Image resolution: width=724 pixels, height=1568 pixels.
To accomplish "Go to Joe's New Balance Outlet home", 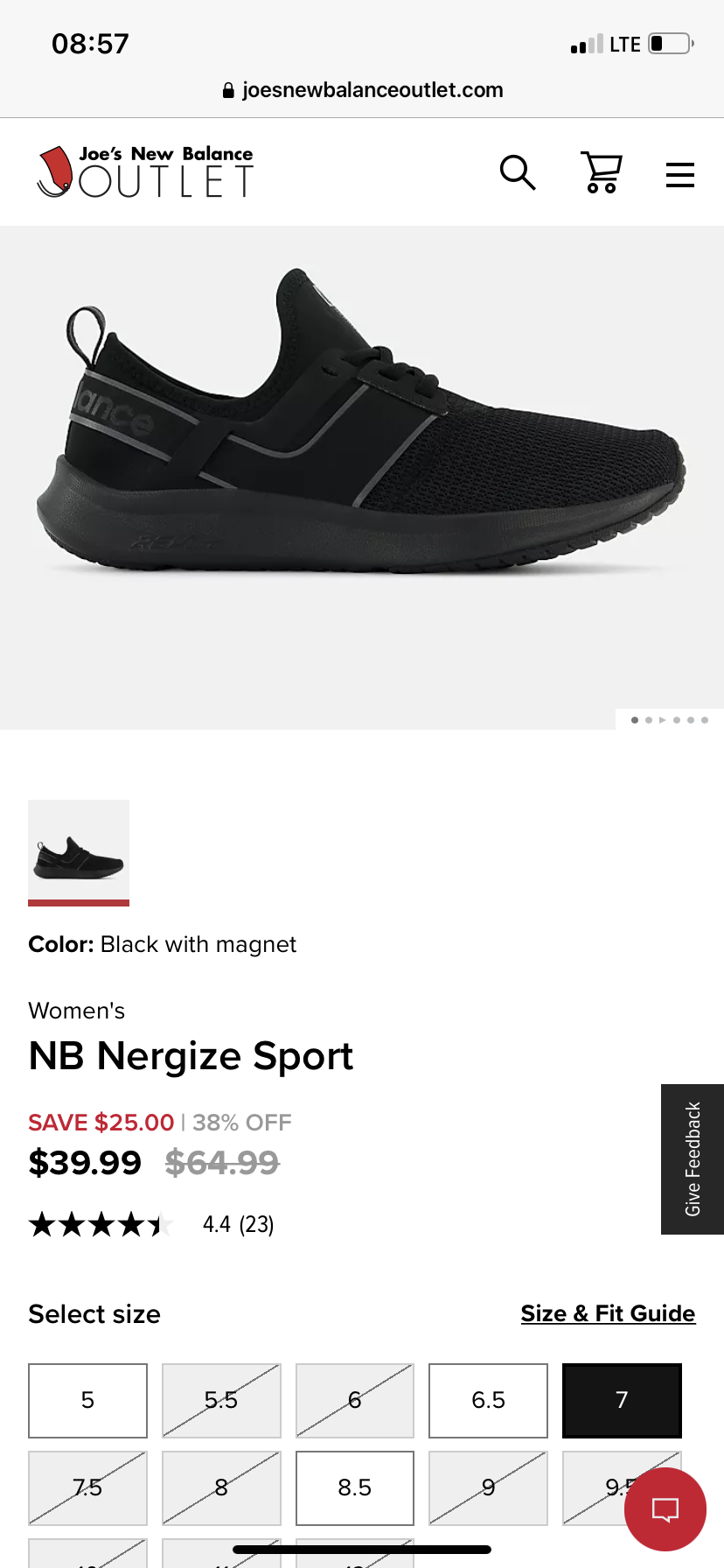I will pyautogui.click(x=146, y=171).
